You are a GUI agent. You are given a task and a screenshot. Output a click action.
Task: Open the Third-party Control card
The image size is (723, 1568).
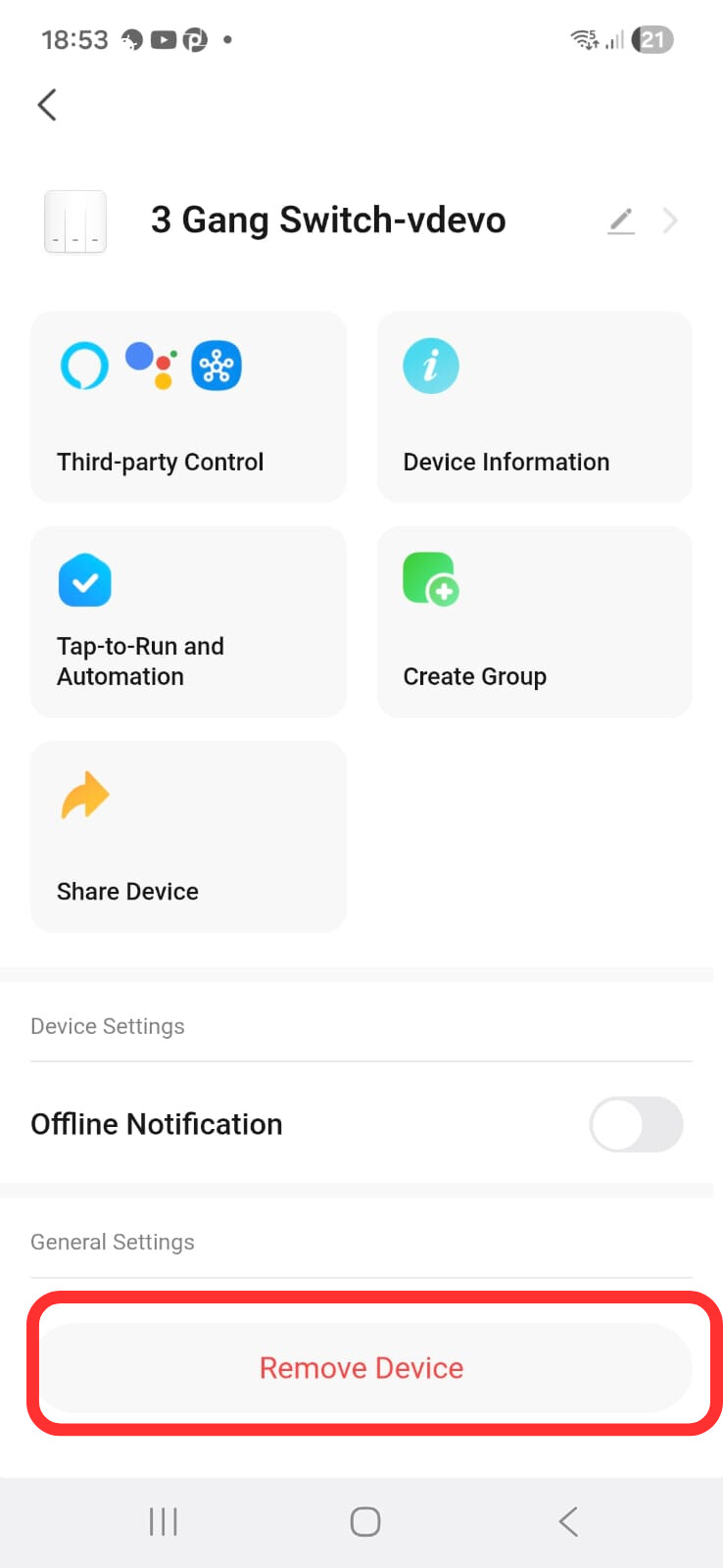188,407
